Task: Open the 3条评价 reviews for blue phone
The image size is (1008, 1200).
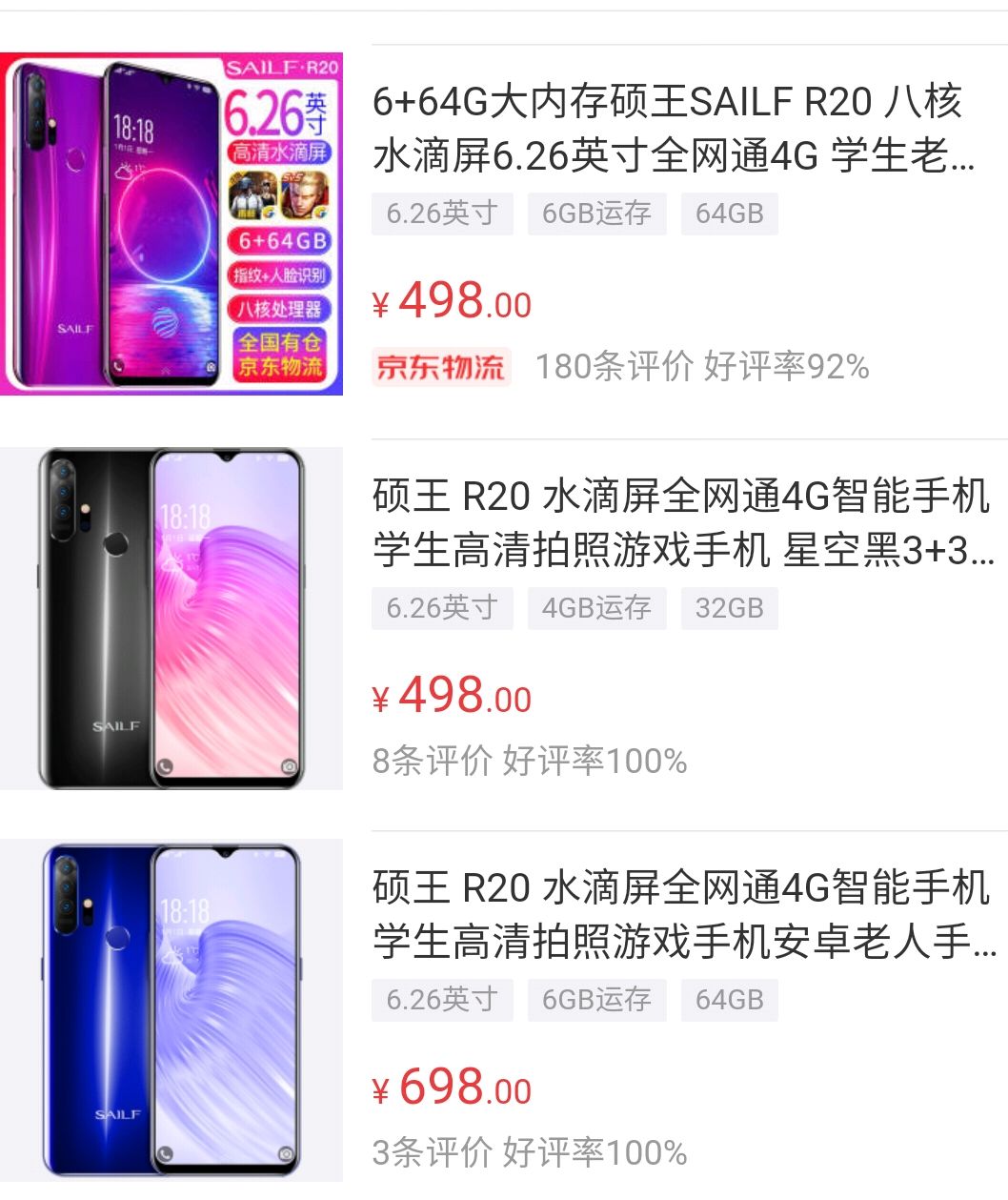Action: [x=434, y=1151]
